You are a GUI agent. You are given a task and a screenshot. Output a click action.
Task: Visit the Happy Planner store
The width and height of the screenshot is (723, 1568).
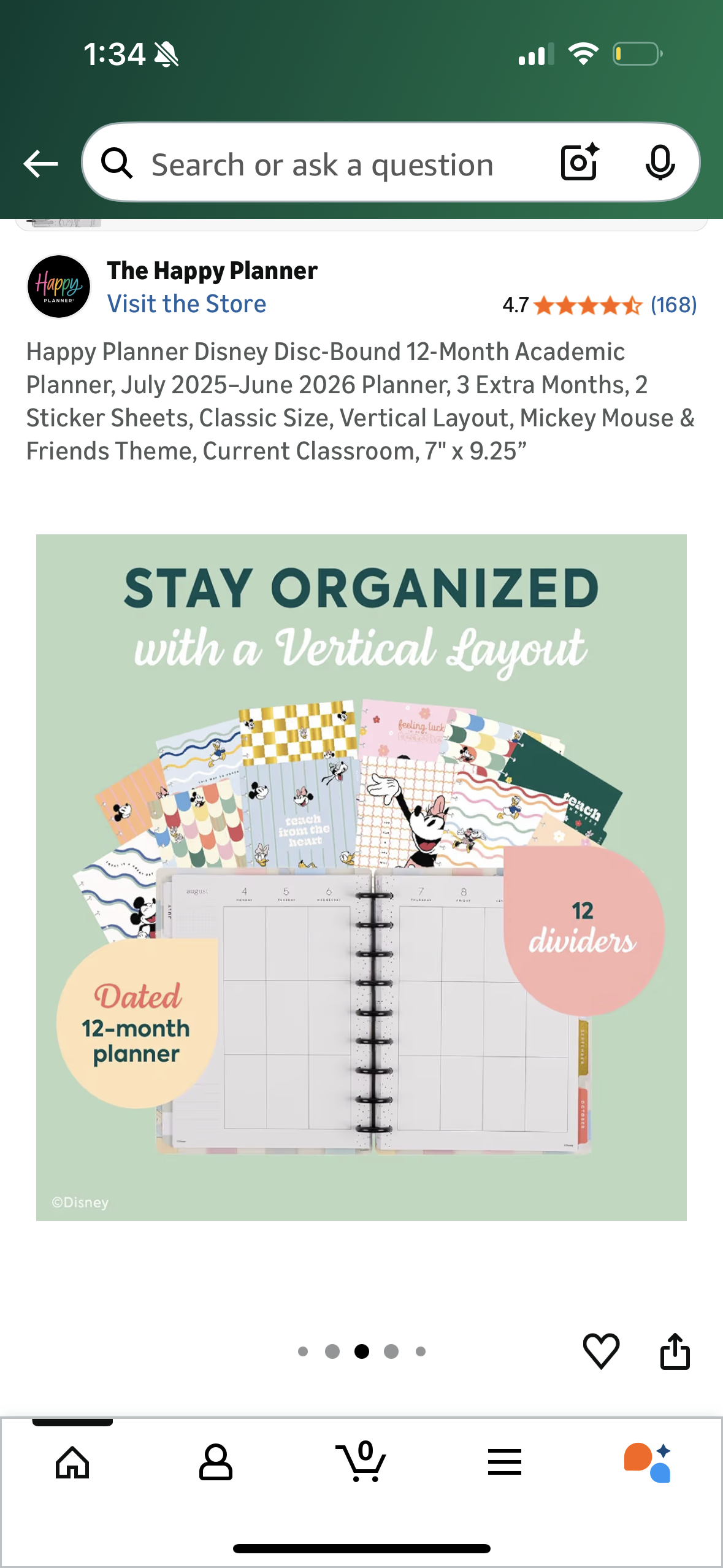click(x=186, y=304)
